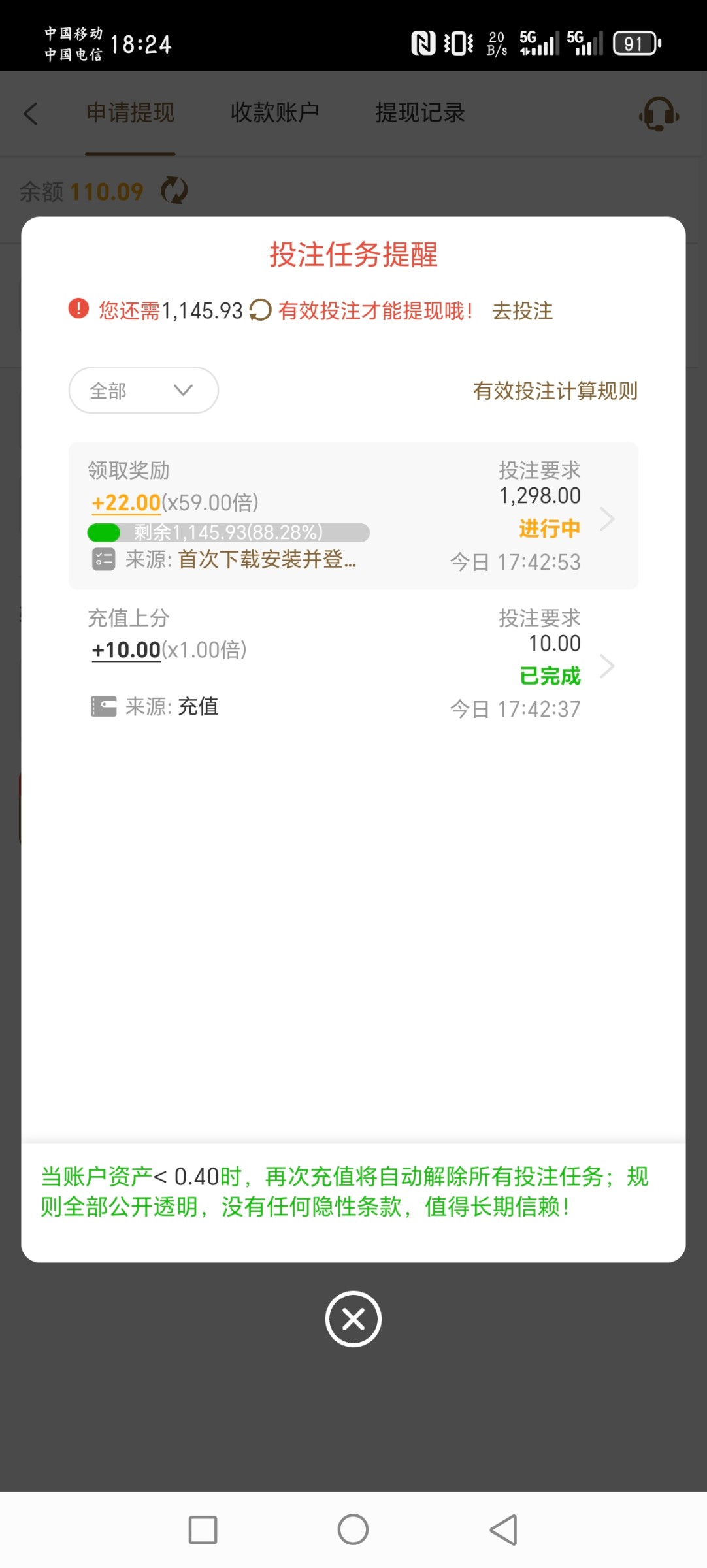Tap the 去投注 link
Screen dimensions: 707x1568
coord(522,311)
